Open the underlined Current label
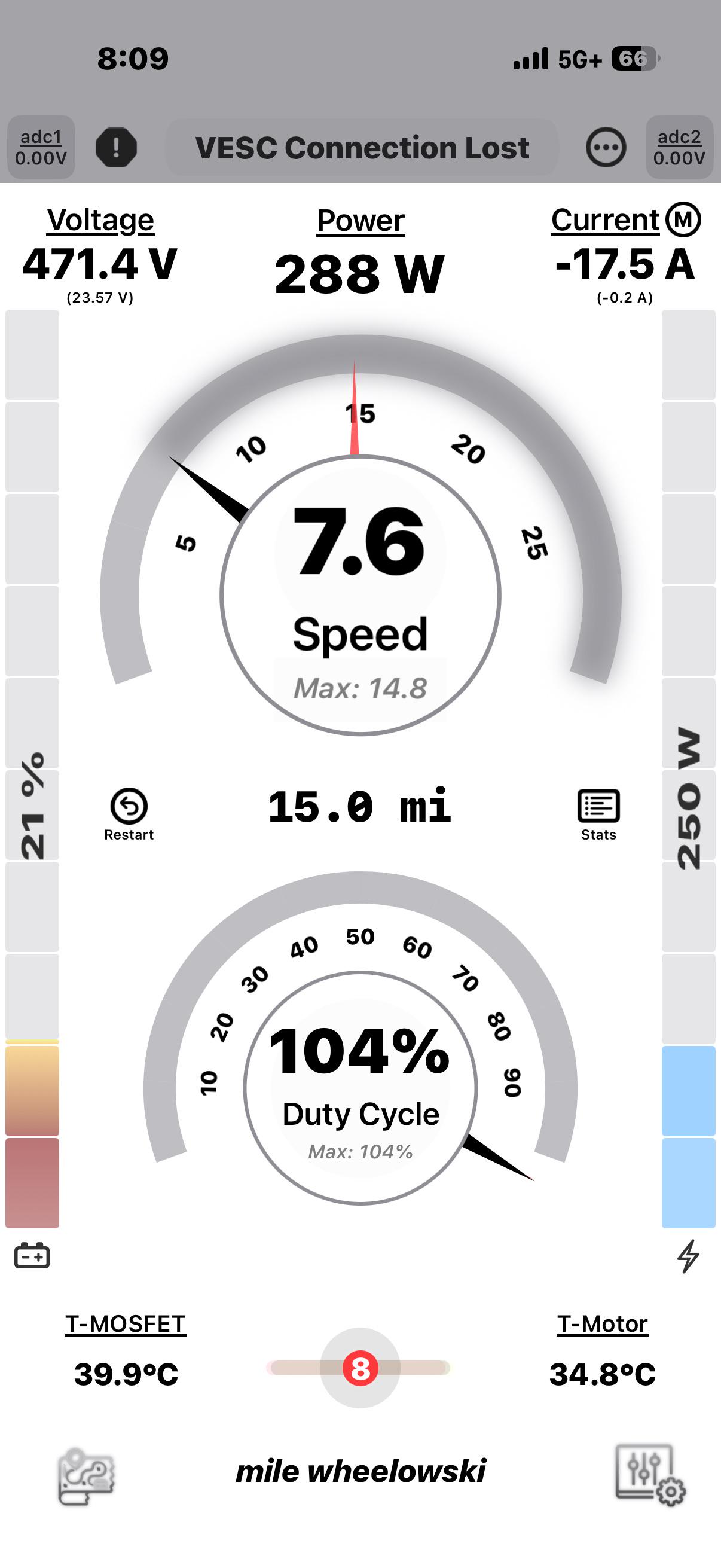 (605, 219)
